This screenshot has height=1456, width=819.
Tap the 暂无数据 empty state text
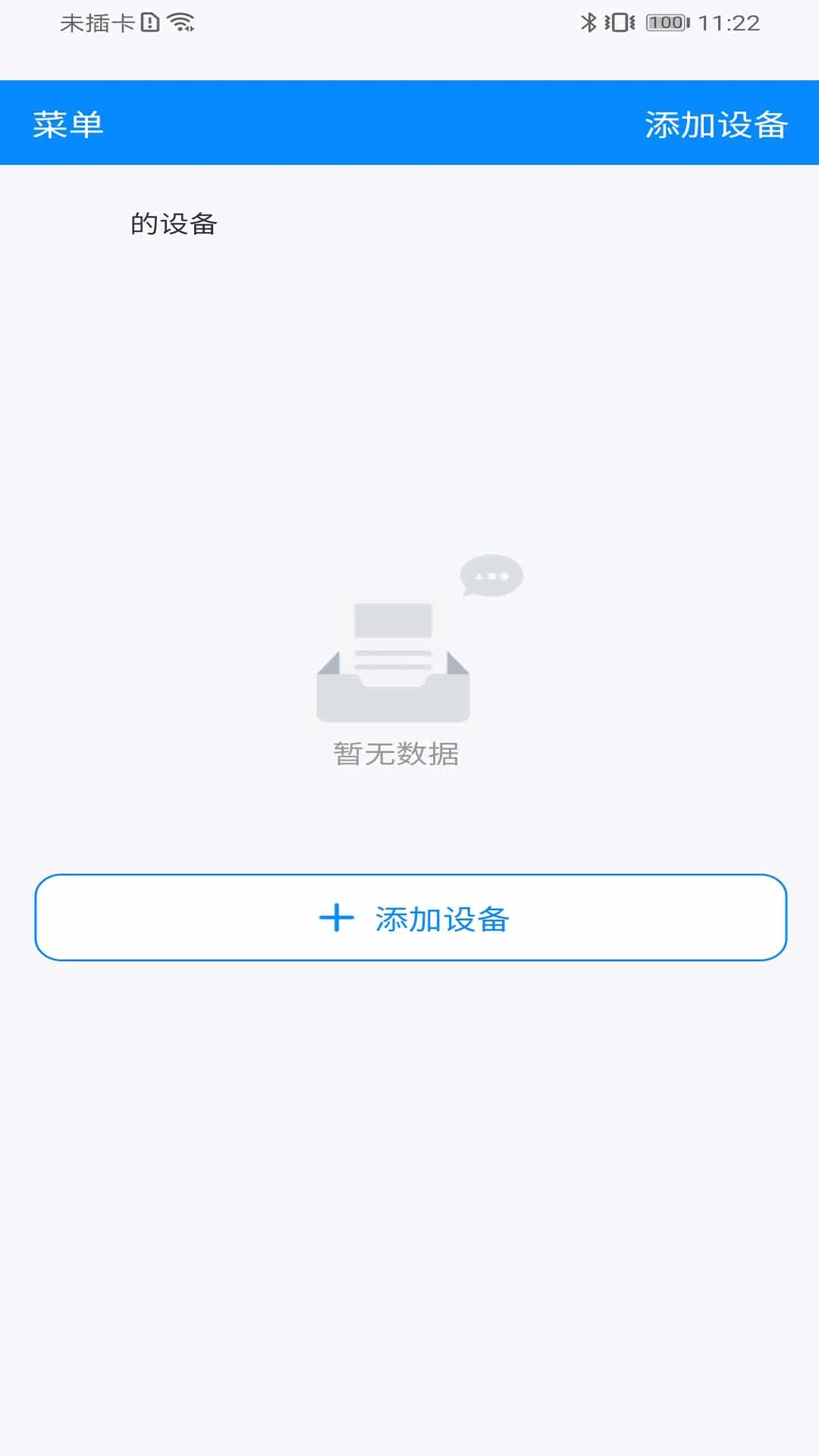396,752
